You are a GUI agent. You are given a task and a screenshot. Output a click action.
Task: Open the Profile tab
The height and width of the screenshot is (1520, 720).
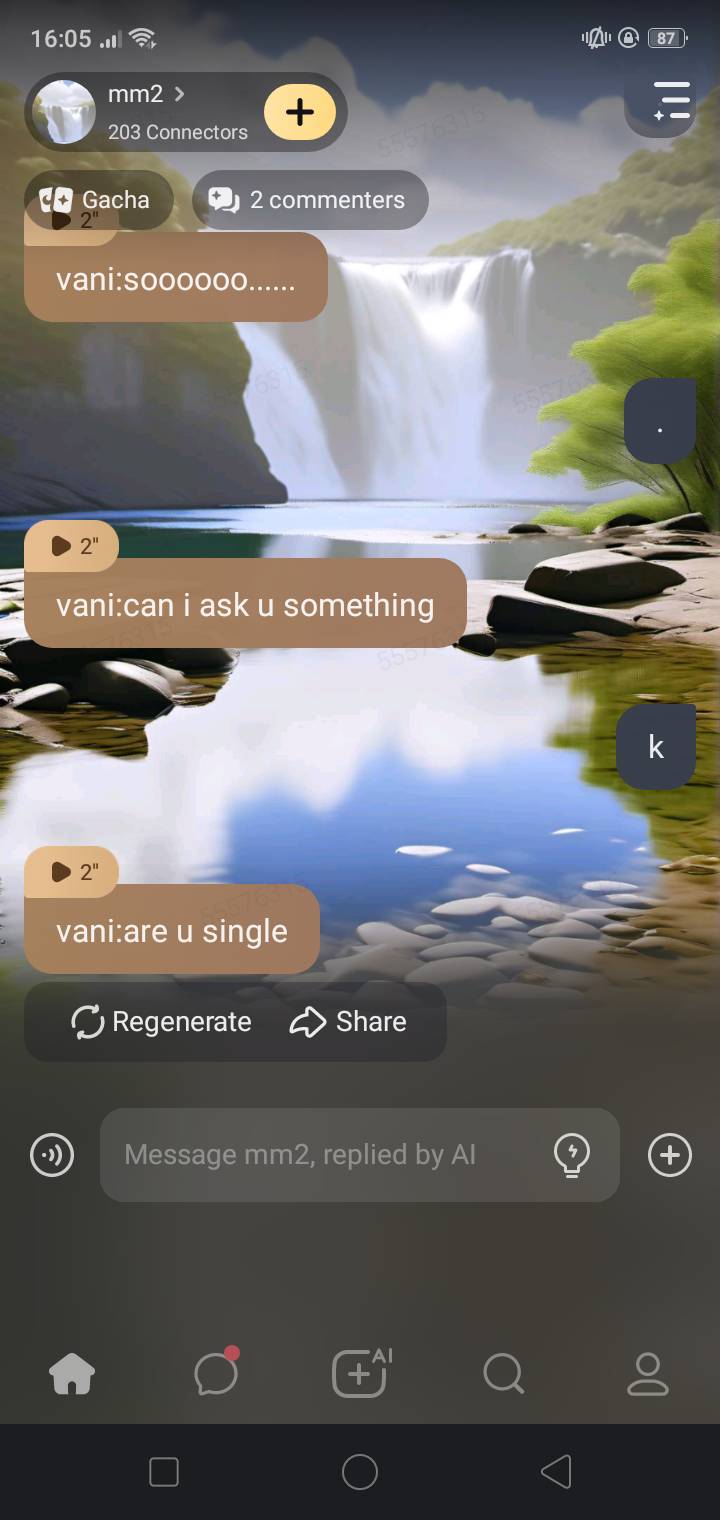647,1374
